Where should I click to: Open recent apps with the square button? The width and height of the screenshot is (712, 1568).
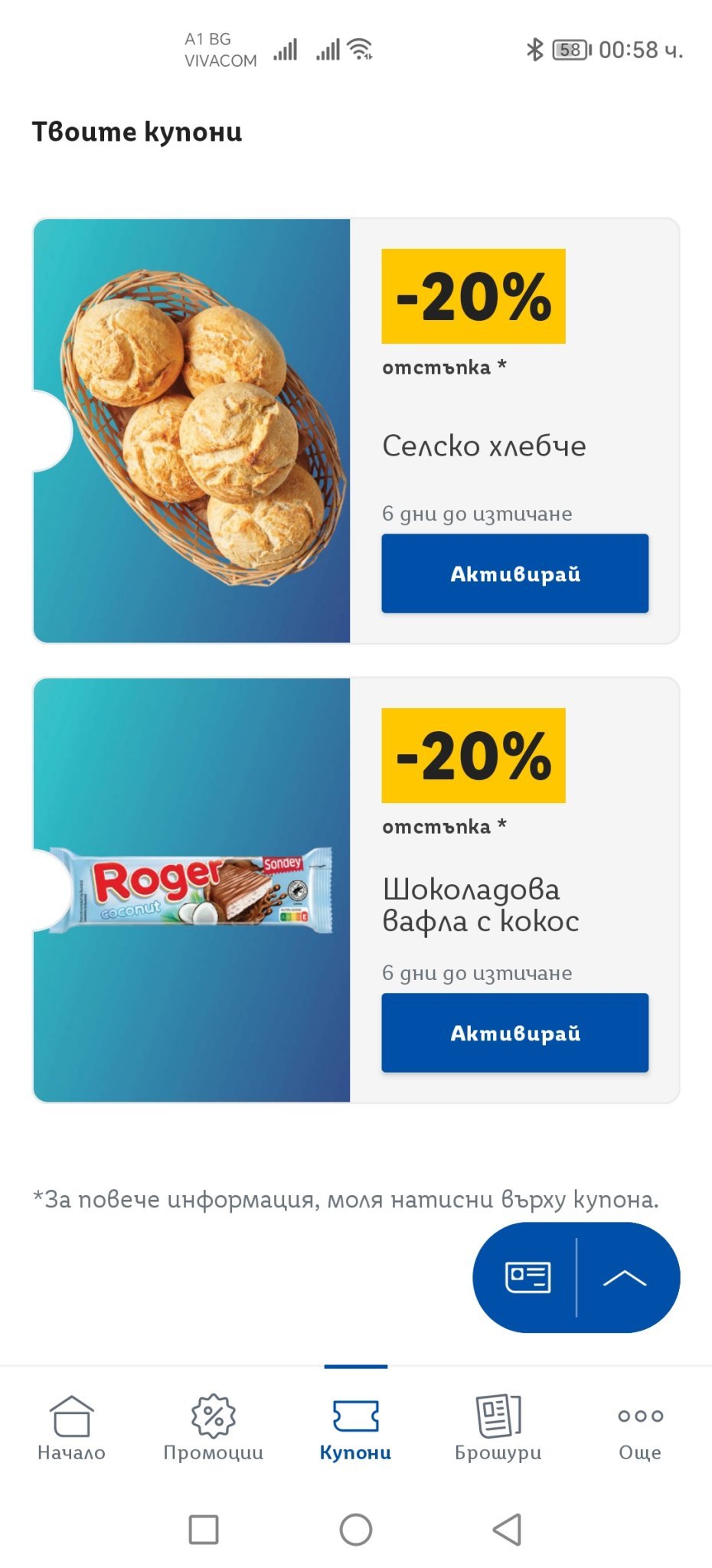tap(204, 1529)
